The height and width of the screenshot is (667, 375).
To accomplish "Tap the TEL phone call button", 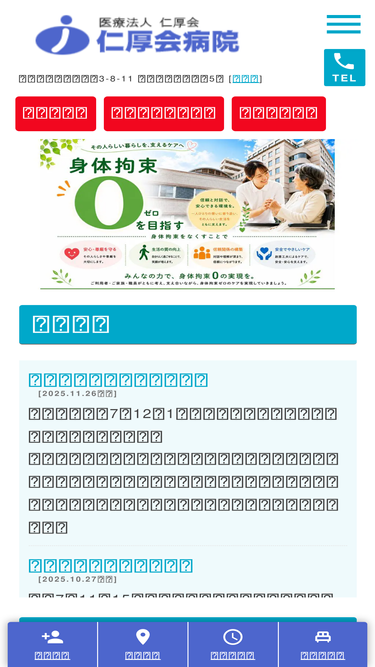I will point(344,67).
